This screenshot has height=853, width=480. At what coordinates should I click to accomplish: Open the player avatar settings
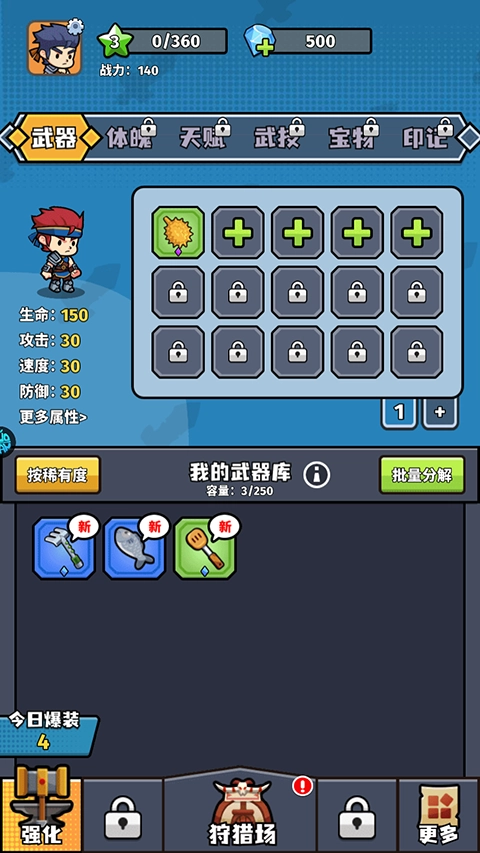coord(55,47)
